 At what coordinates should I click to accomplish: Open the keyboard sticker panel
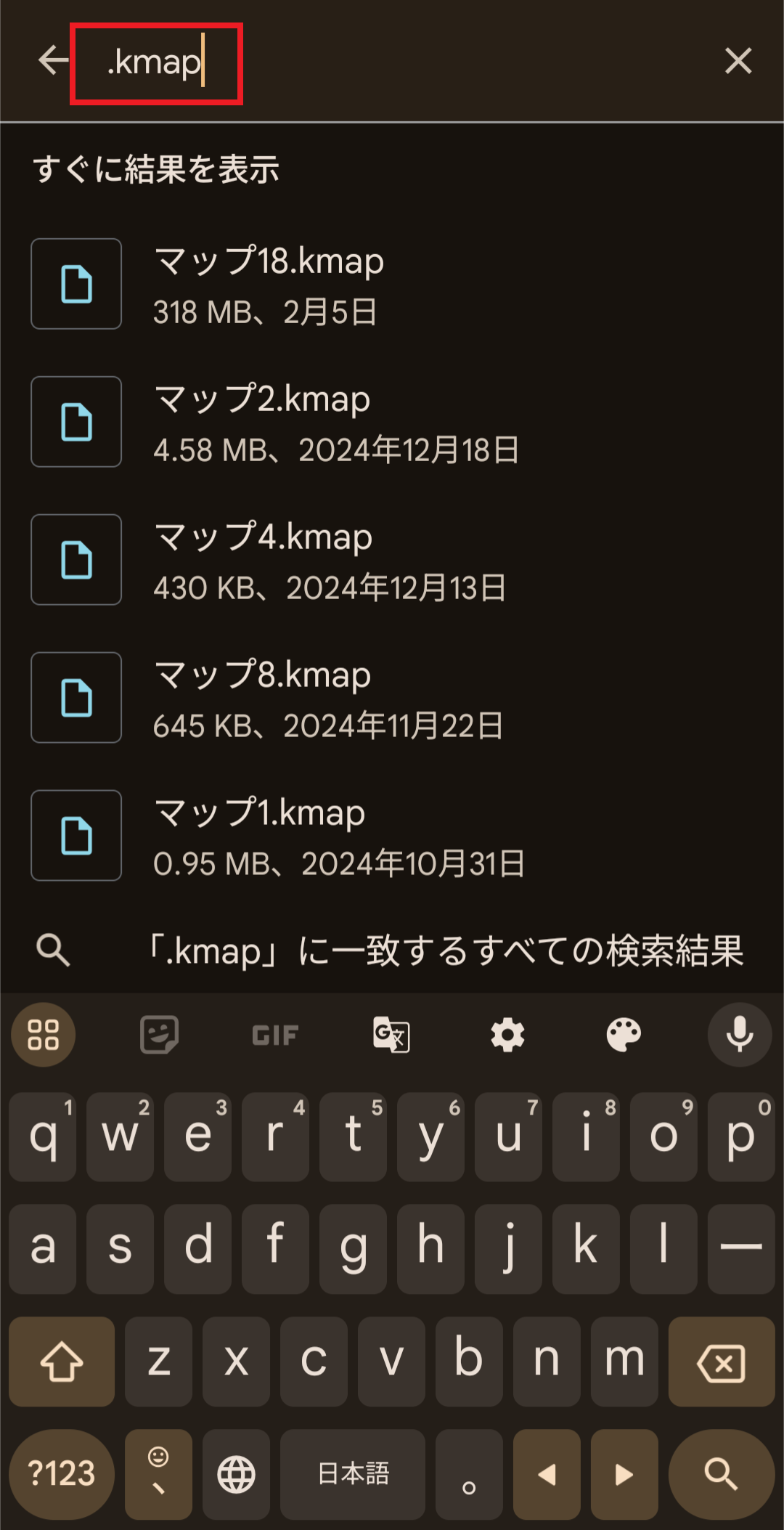pyautogui.click(x=159, y=1035)
